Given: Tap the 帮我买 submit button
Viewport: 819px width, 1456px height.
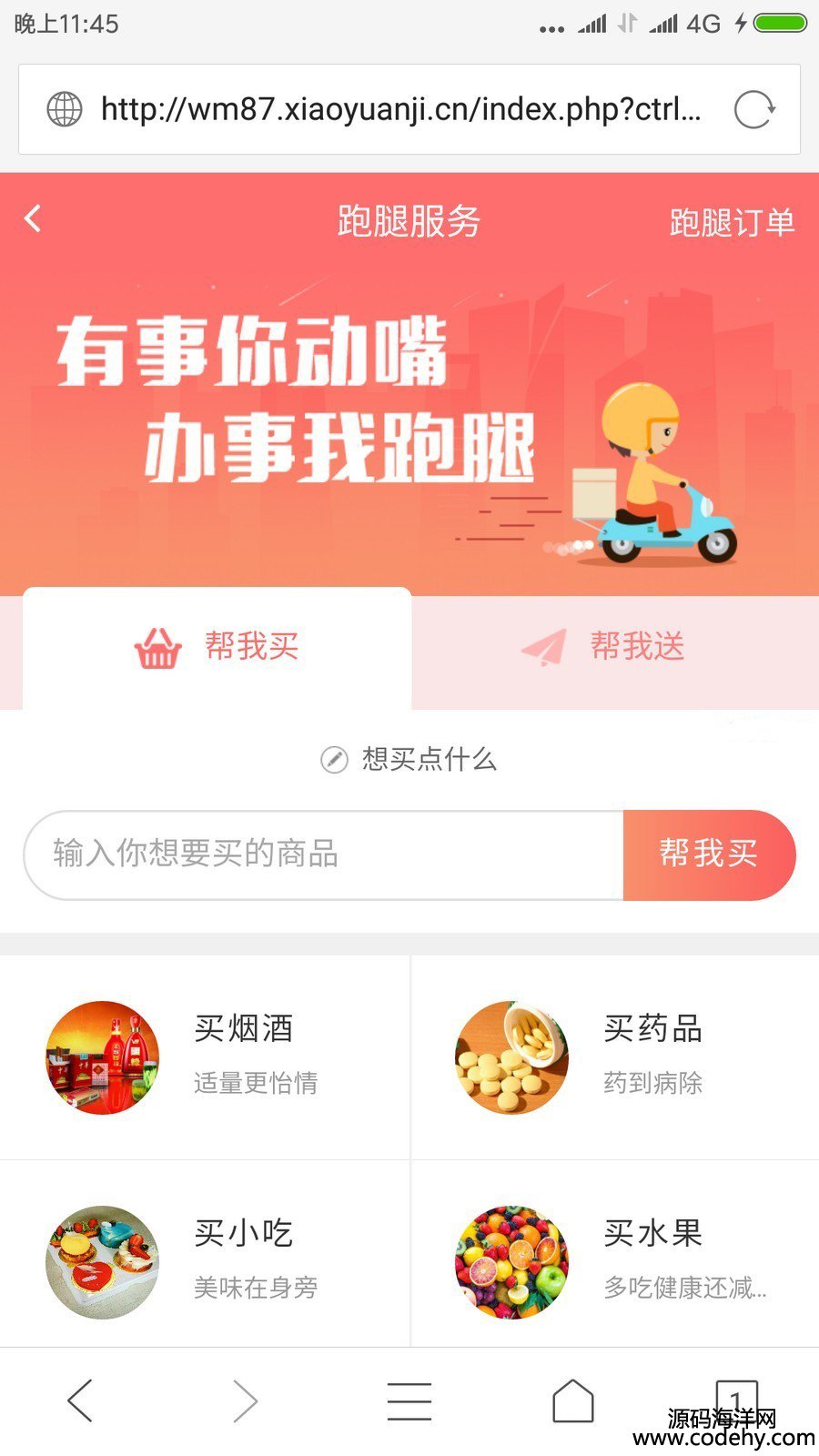Looking at the screenshot, I should [708, 854].
